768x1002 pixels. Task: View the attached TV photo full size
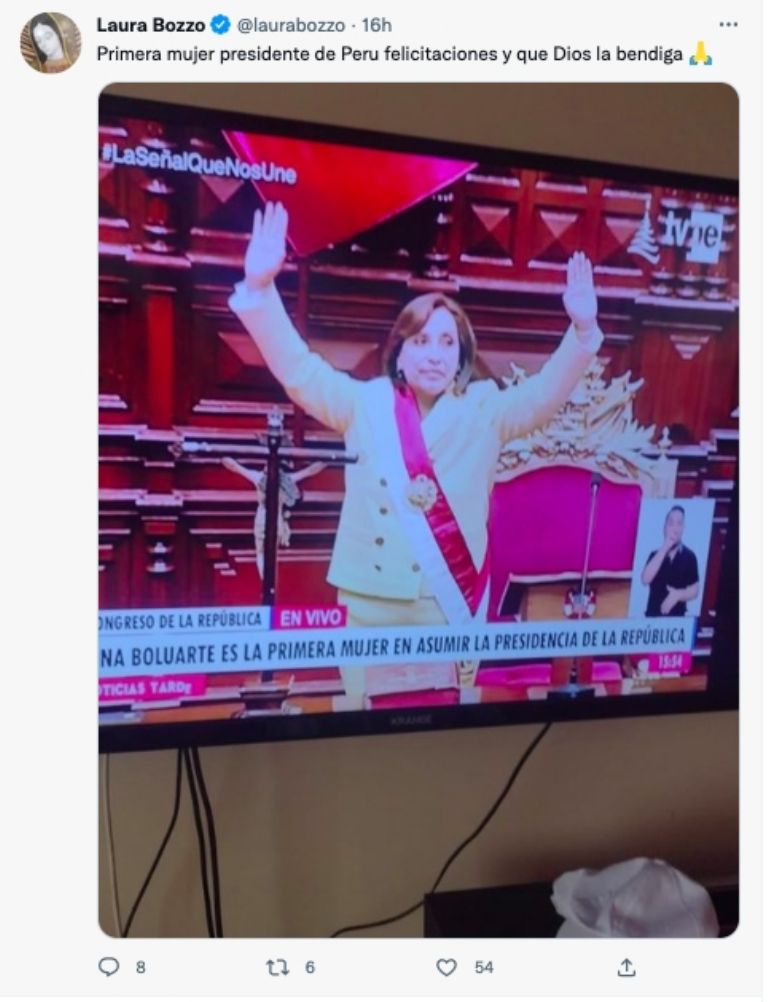click(418, 510)
